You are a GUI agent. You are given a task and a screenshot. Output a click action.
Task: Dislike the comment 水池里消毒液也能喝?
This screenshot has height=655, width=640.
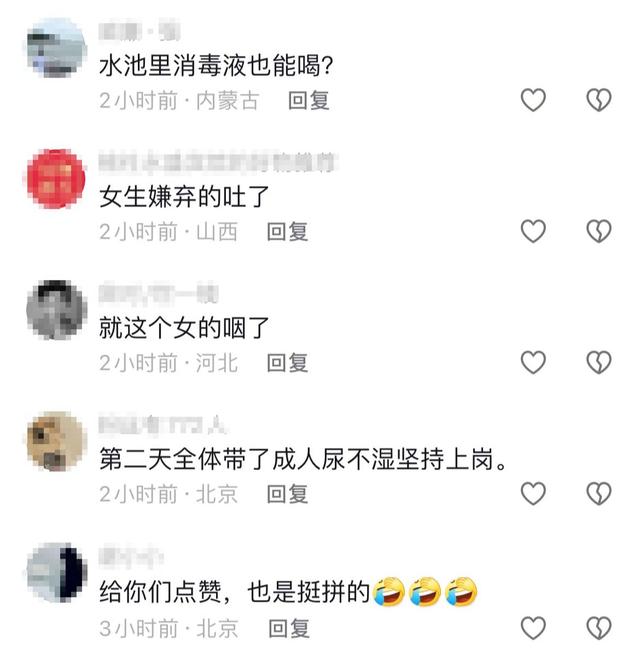click(x=598, y=100)
